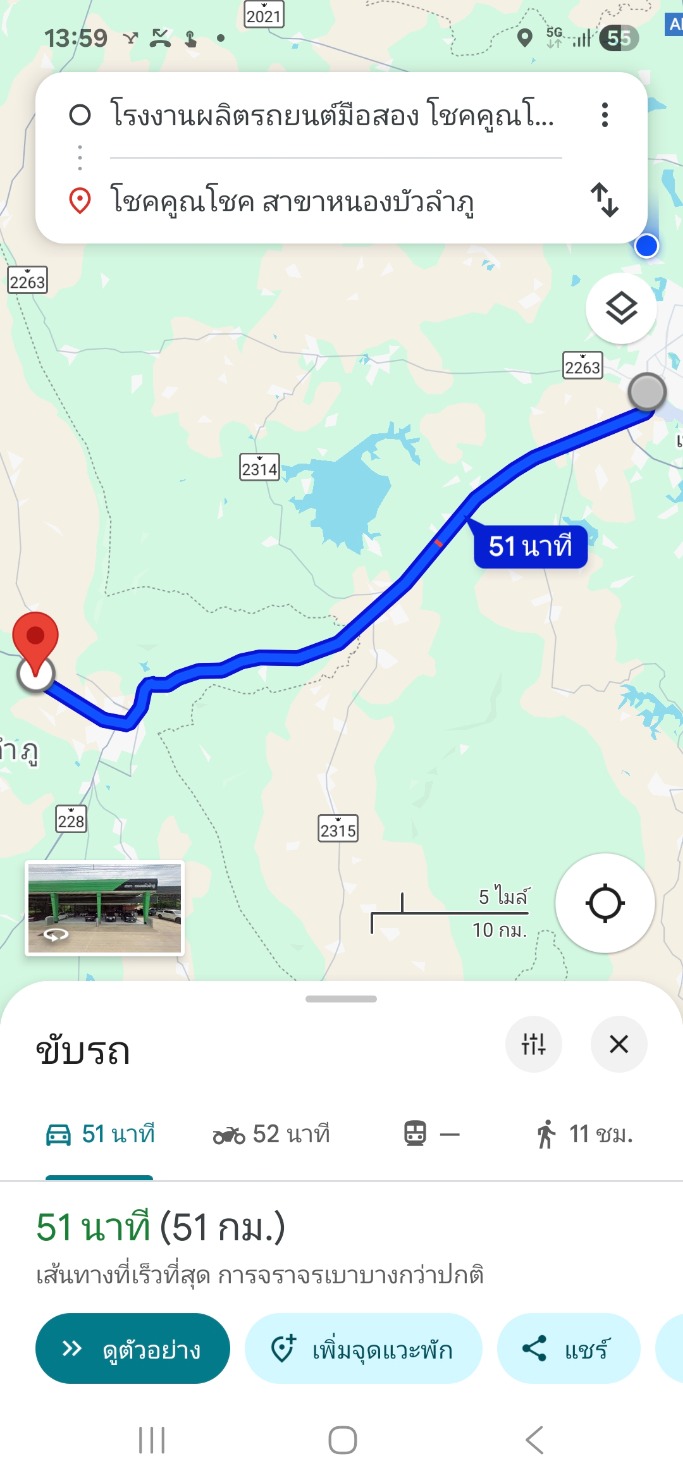Screen dimensions: 683x1480
Task: Close the directions panel
Action: coord(619,1045)
